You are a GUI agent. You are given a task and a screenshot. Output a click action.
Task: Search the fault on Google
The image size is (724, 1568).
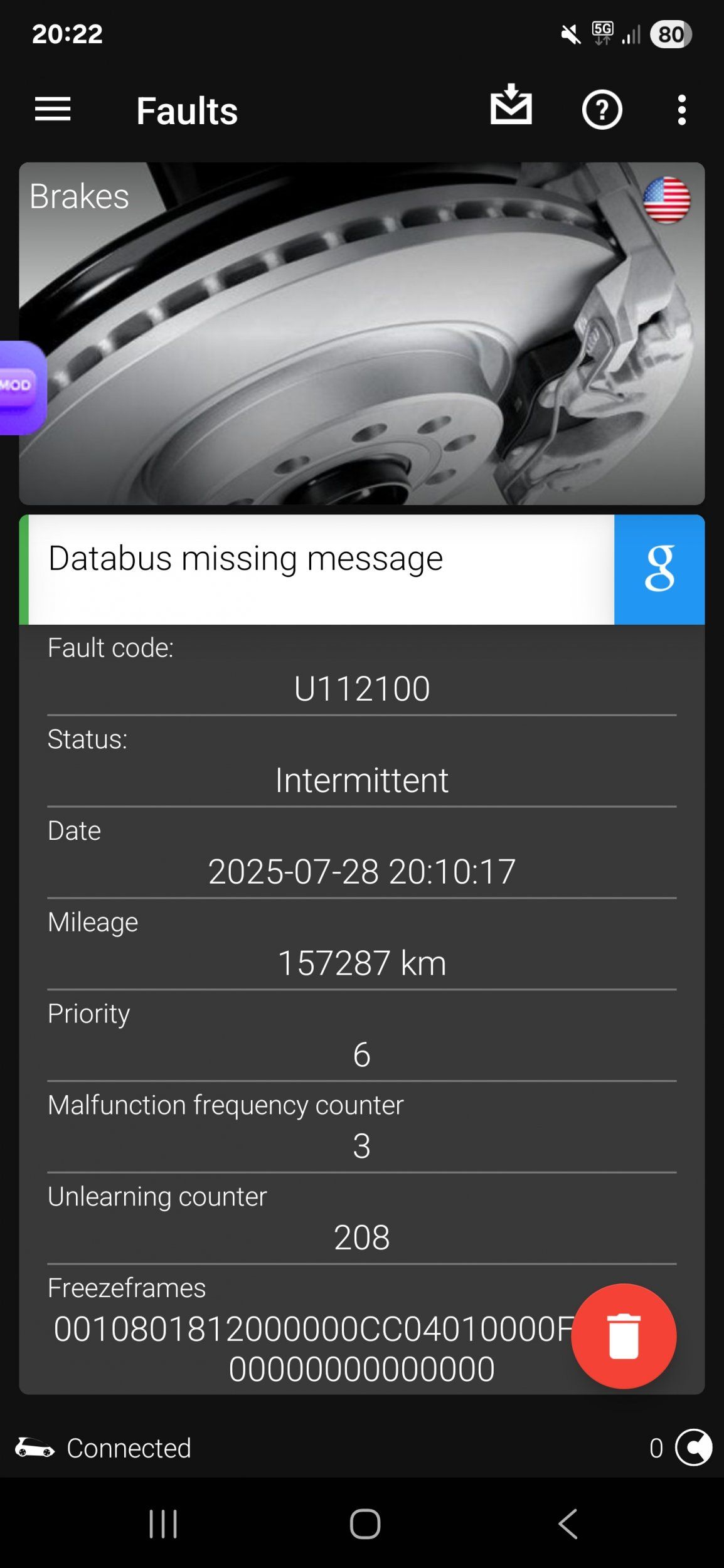click(x=659, y=569)
